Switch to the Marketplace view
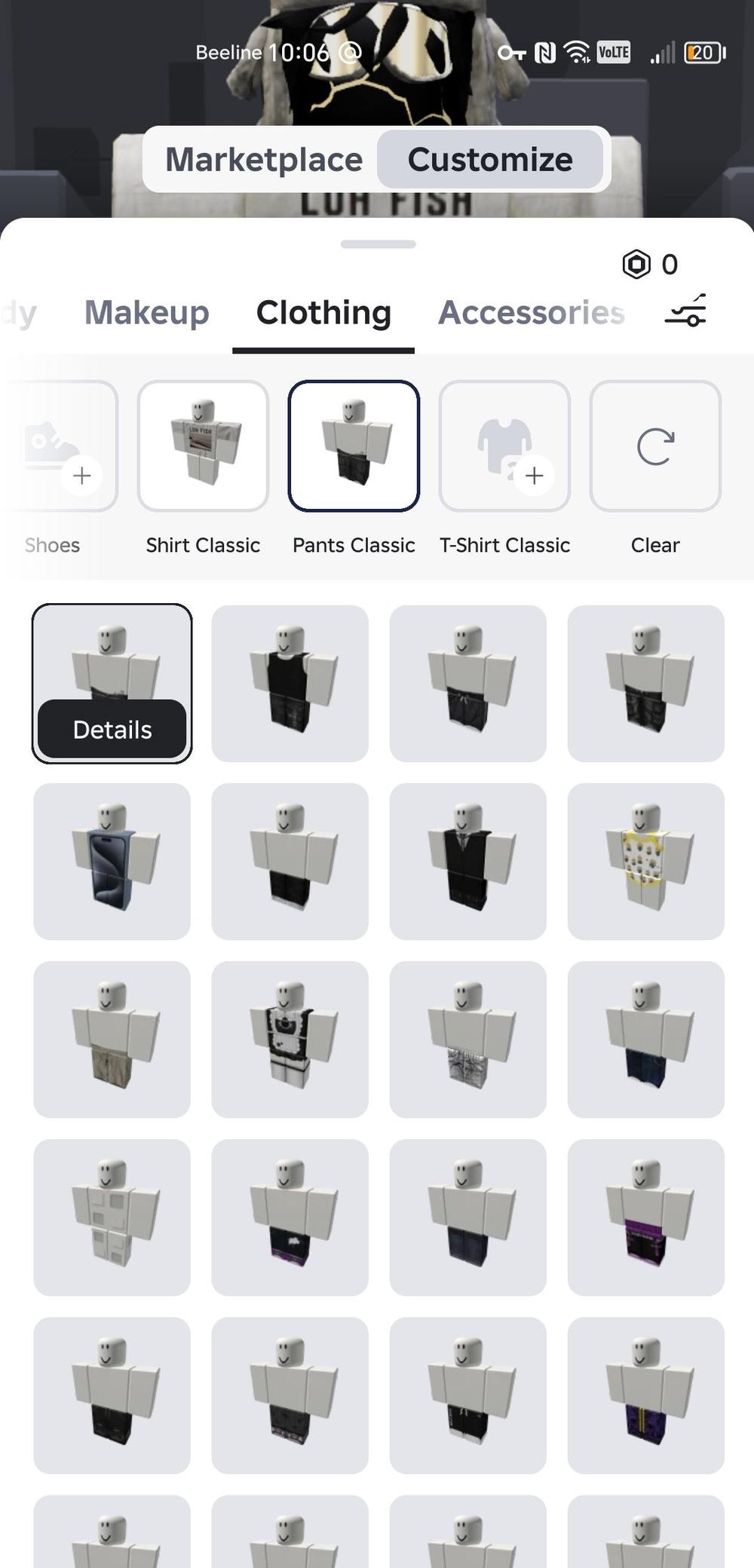The image size is (754, 1568). 264,160
